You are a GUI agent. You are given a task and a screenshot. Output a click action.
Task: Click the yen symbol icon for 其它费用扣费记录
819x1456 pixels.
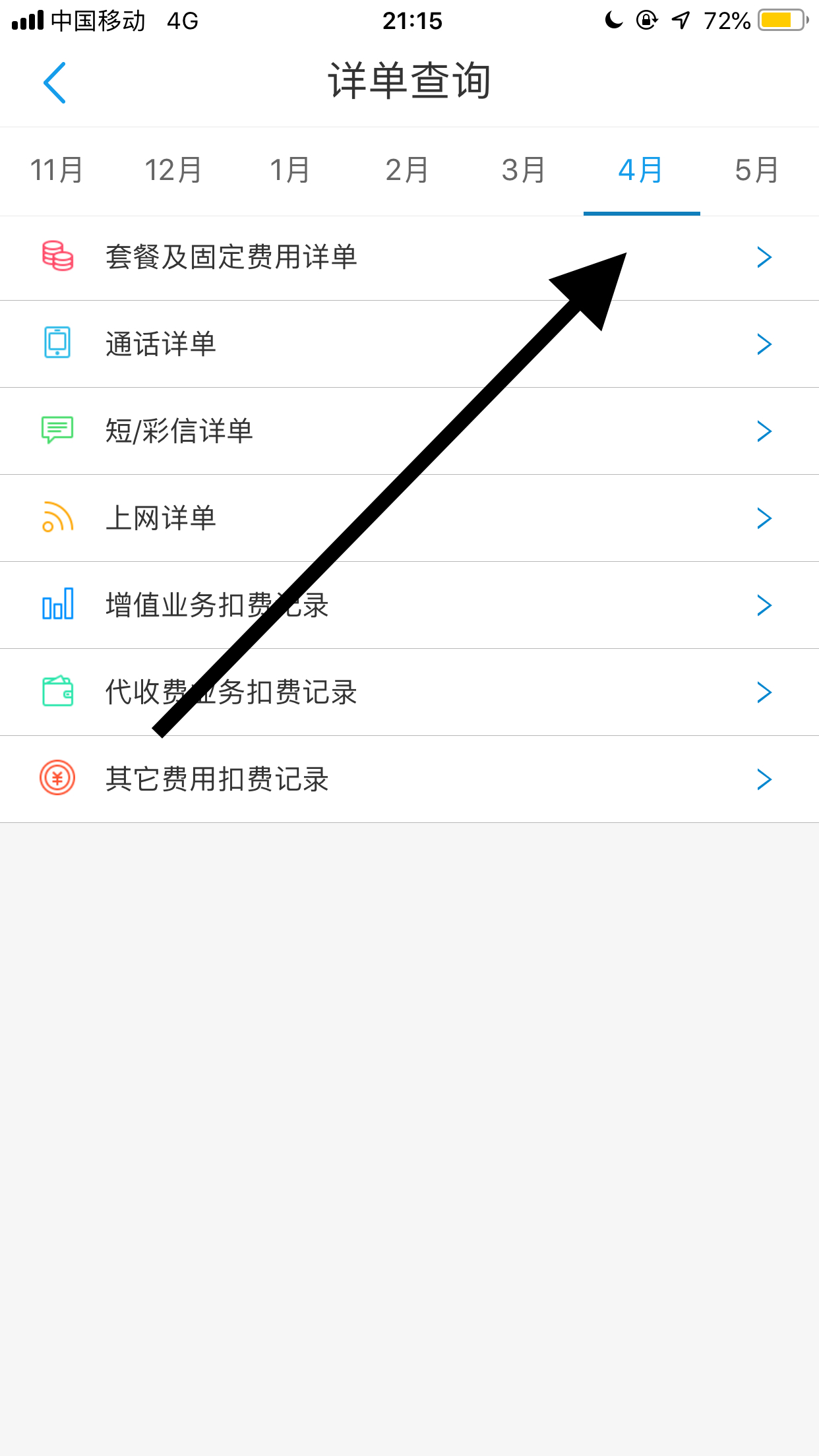[x=57, y=778]
